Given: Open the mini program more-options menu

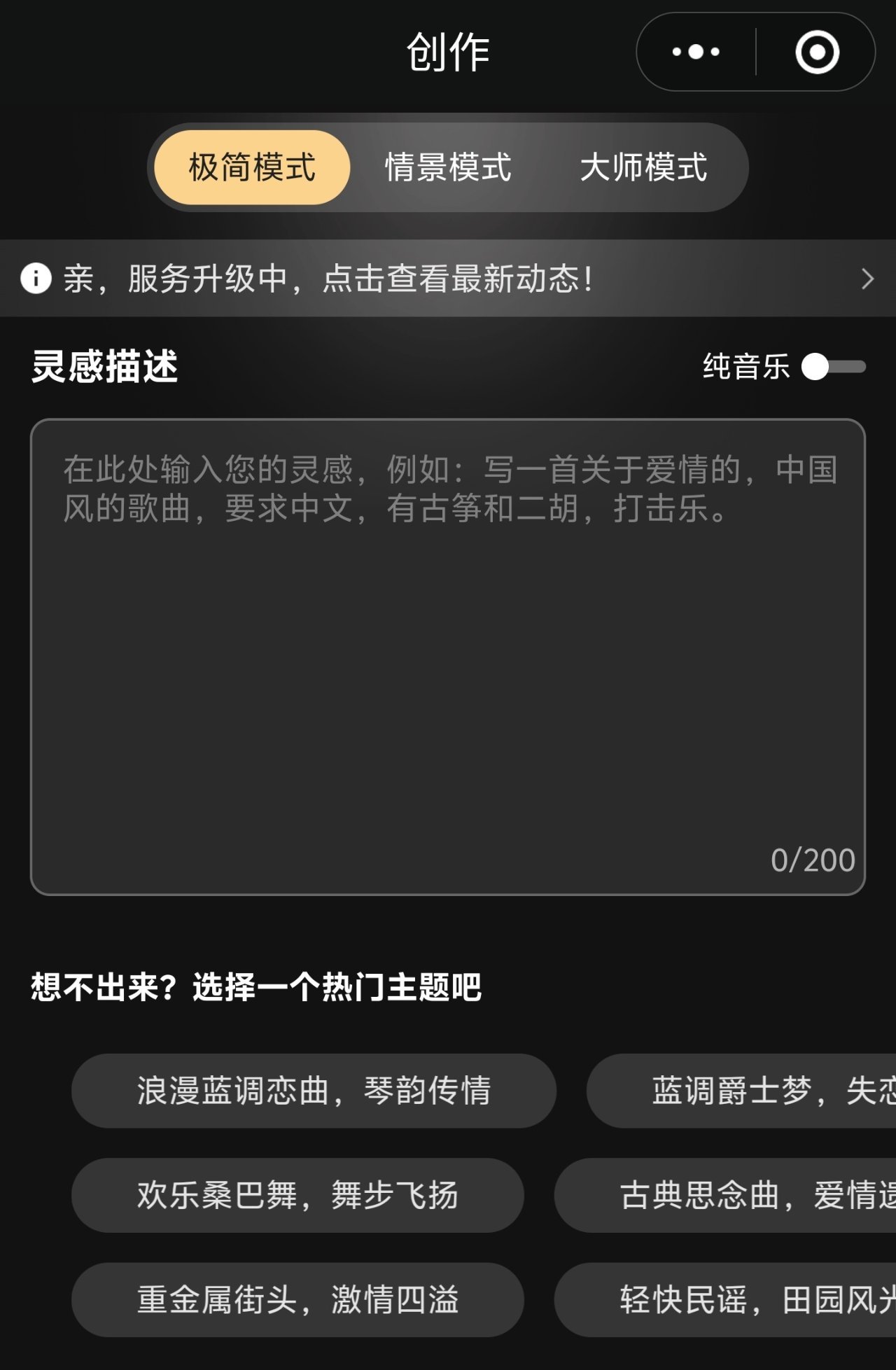Looking at the screenshot, I should tap(696, 52).
